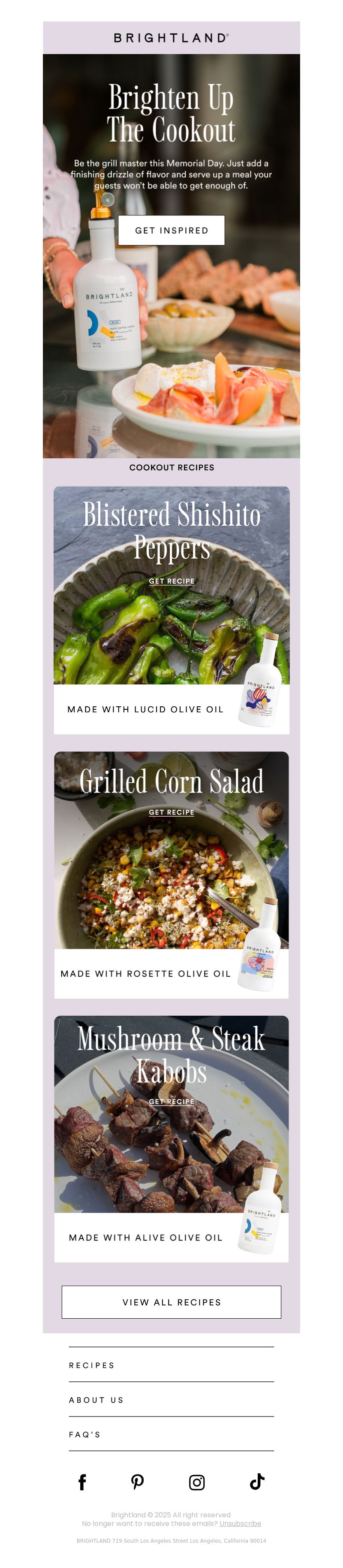Visit Brightland's TikTok page
The width and height of the screenshot is (343, 1568).
tap(257, 1482)
